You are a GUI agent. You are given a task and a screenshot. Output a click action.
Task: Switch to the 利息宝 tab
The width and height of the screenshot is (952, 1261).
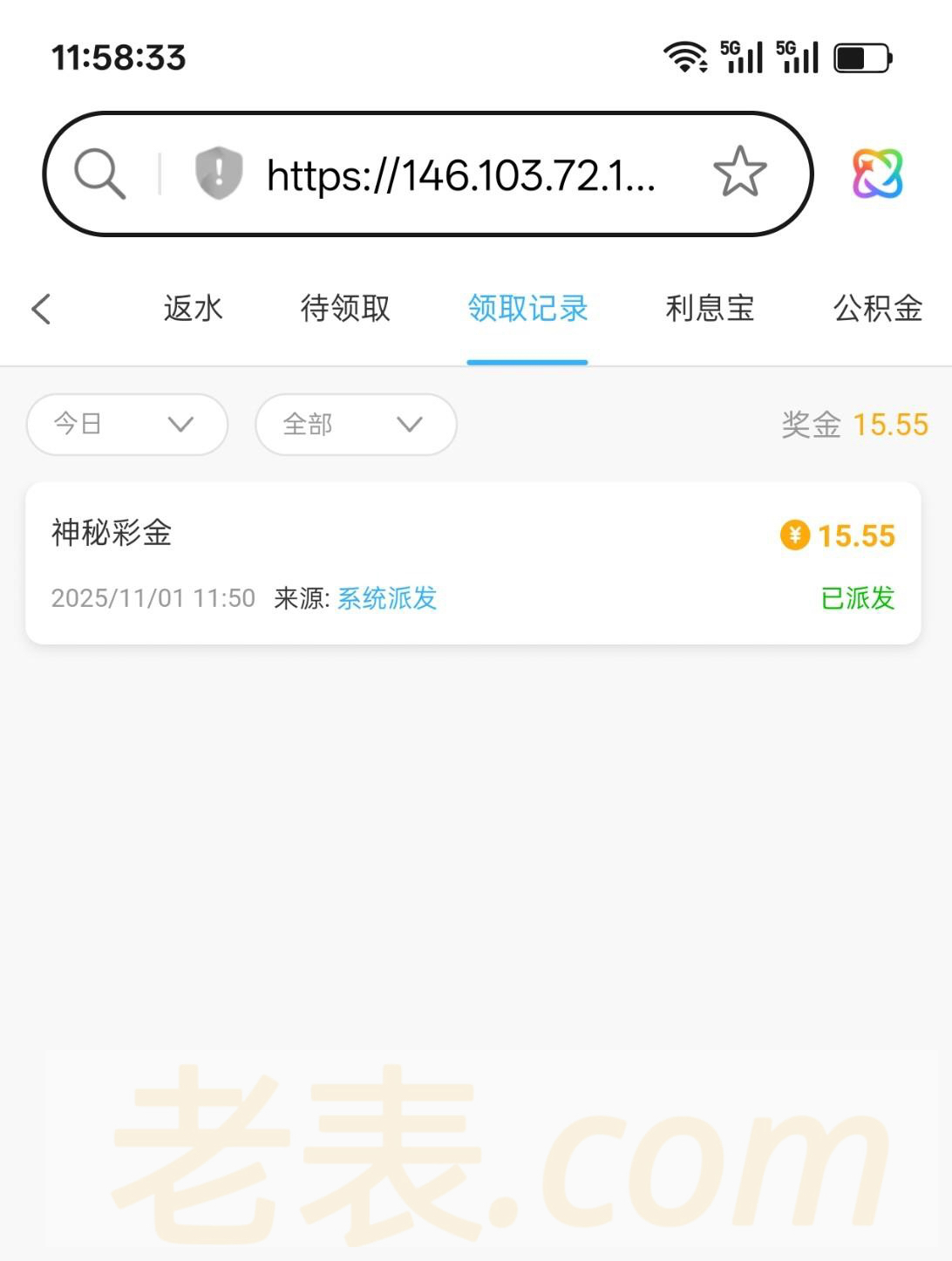tap(710, 309)
